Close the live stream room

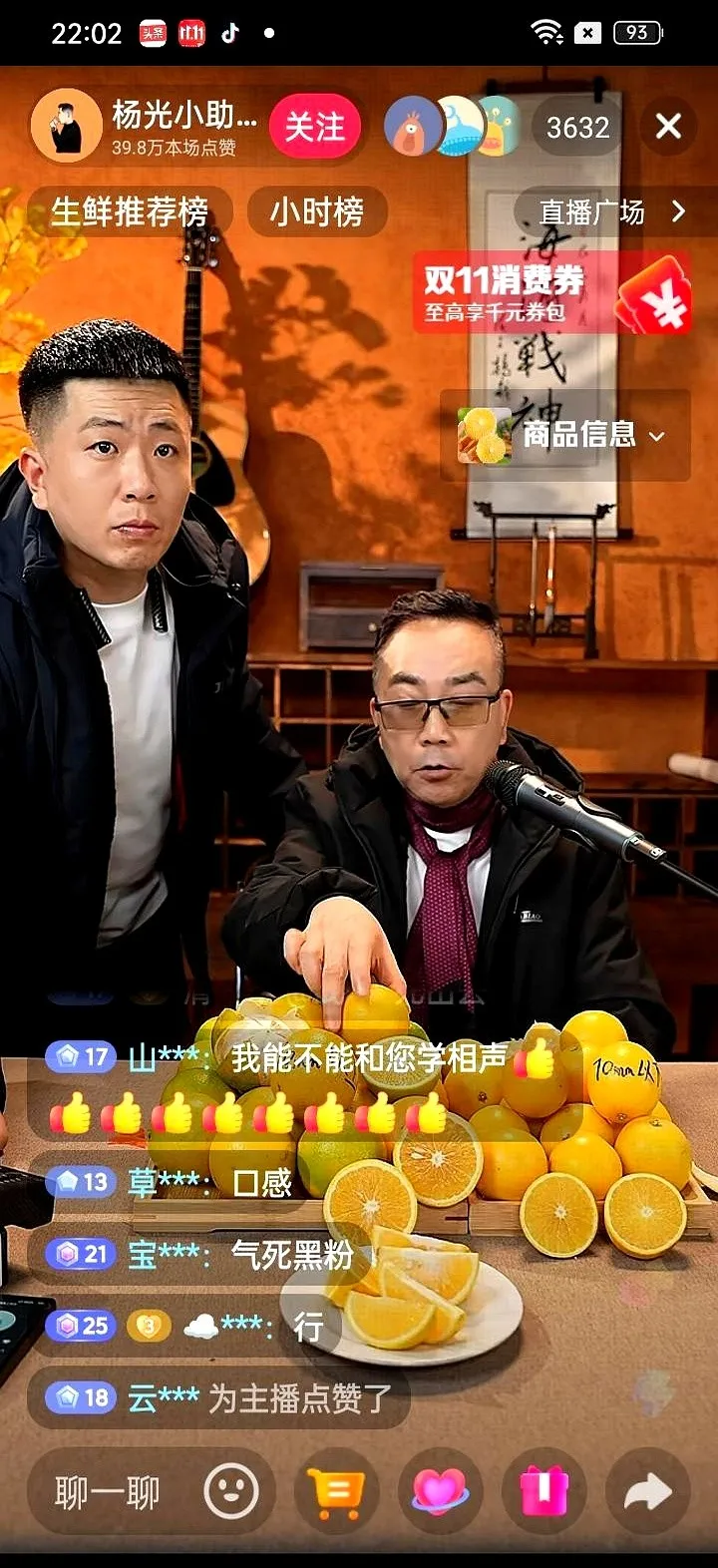pyautogui.click(x=668, y=127)
